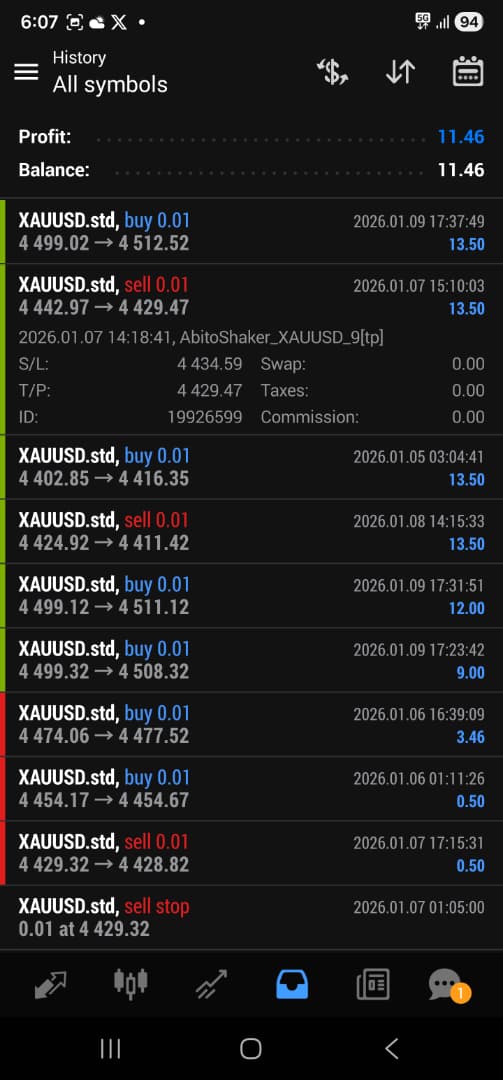Image resolution: width=503 pixels, height=1080 pixels.
Task: Expand the buy trade with 12.00 profit
Action: click(252, 596)
